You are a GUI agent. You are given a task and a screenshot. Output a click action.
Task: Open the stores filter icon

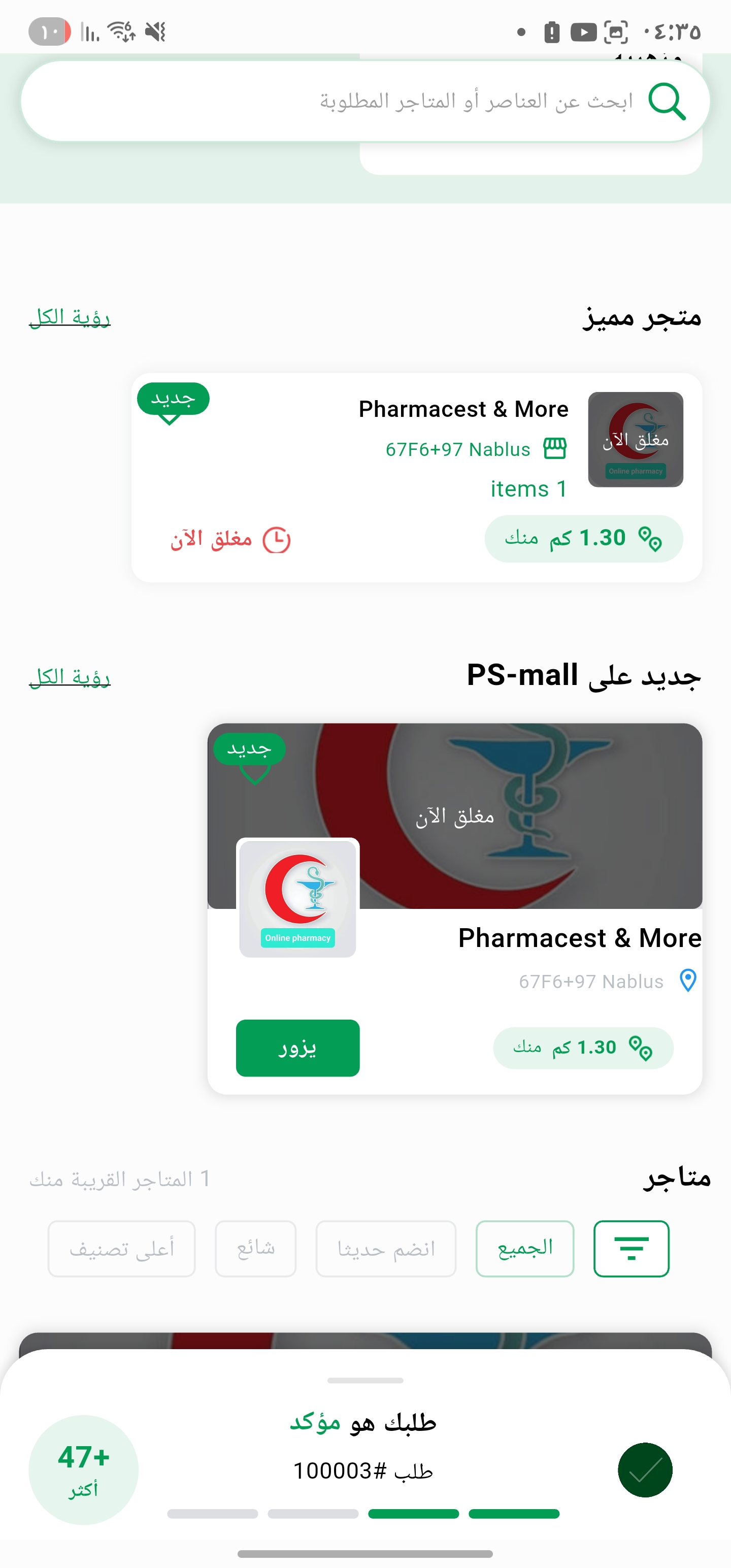[631, 1249]
